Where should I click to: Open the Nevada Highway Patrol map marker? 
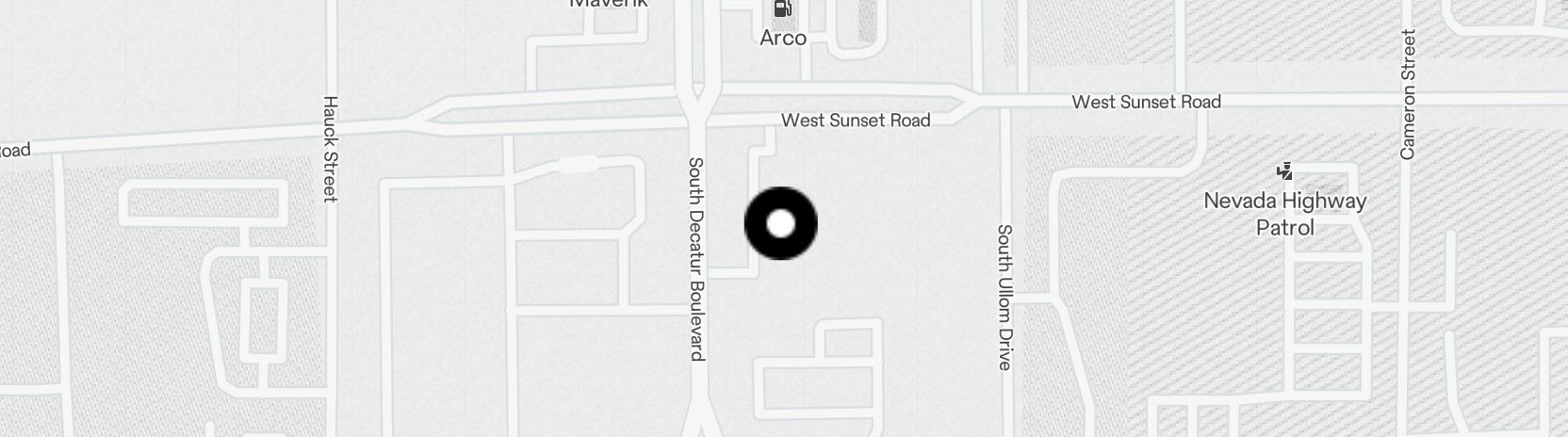pyautogui.click(x=1283, y=171)
